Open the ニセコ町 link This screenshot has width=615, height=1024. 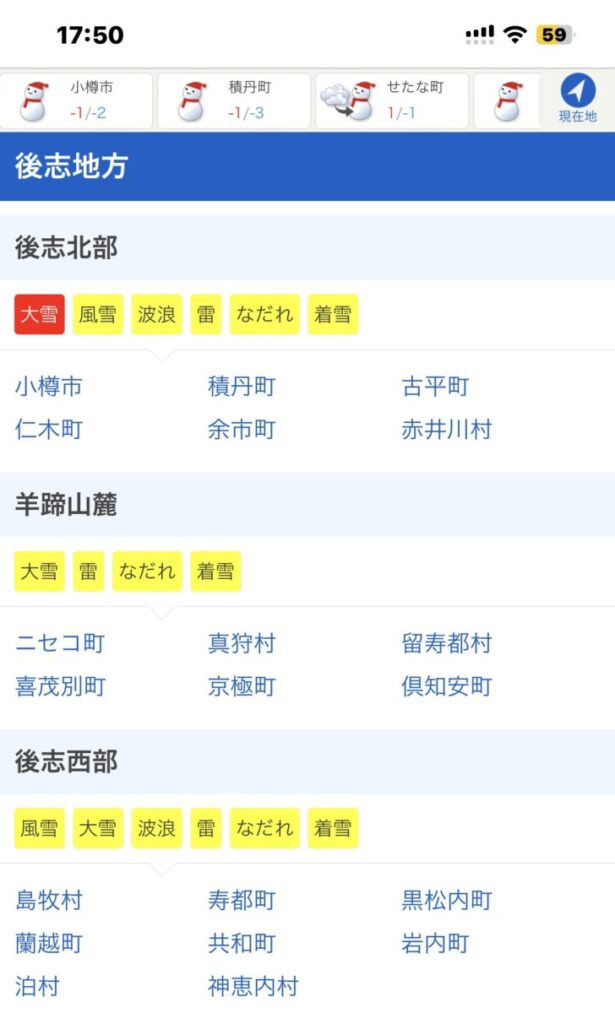60,643
